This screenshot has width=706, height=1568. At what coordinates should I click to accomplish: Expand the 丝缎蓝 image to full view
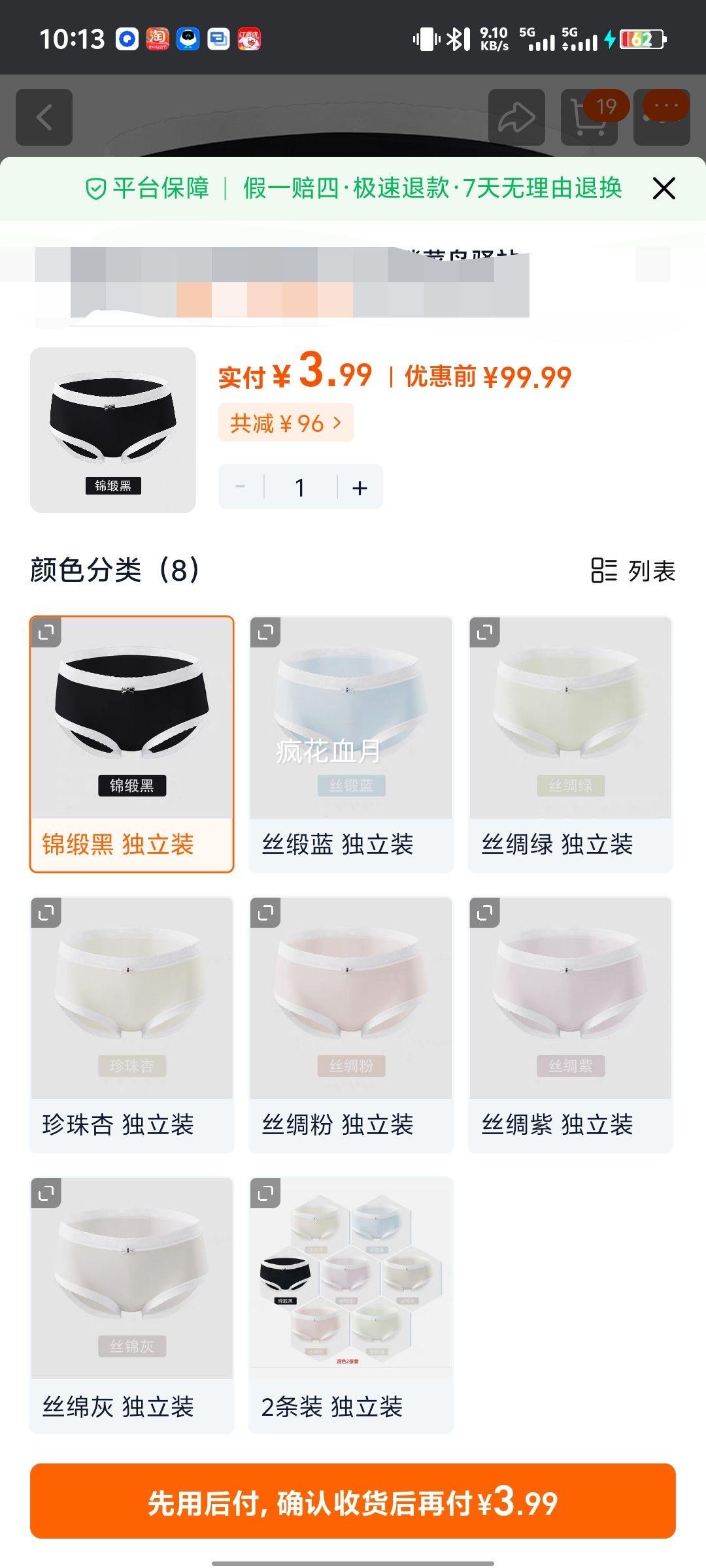pos(265,632)
